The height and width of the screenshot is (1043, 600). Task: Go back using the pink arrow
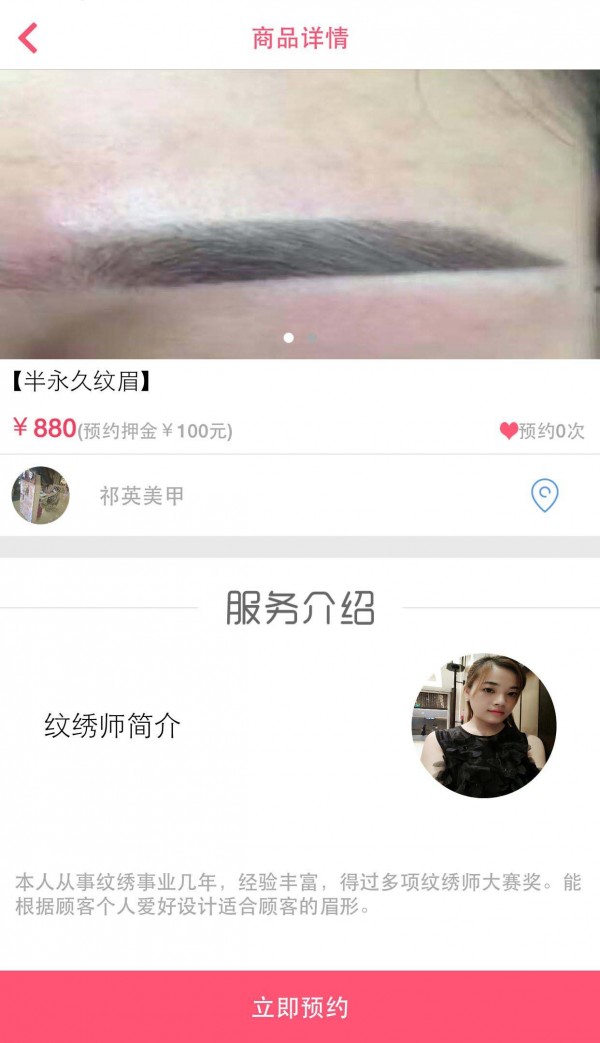pyautogui.click(x=28, y=38)
